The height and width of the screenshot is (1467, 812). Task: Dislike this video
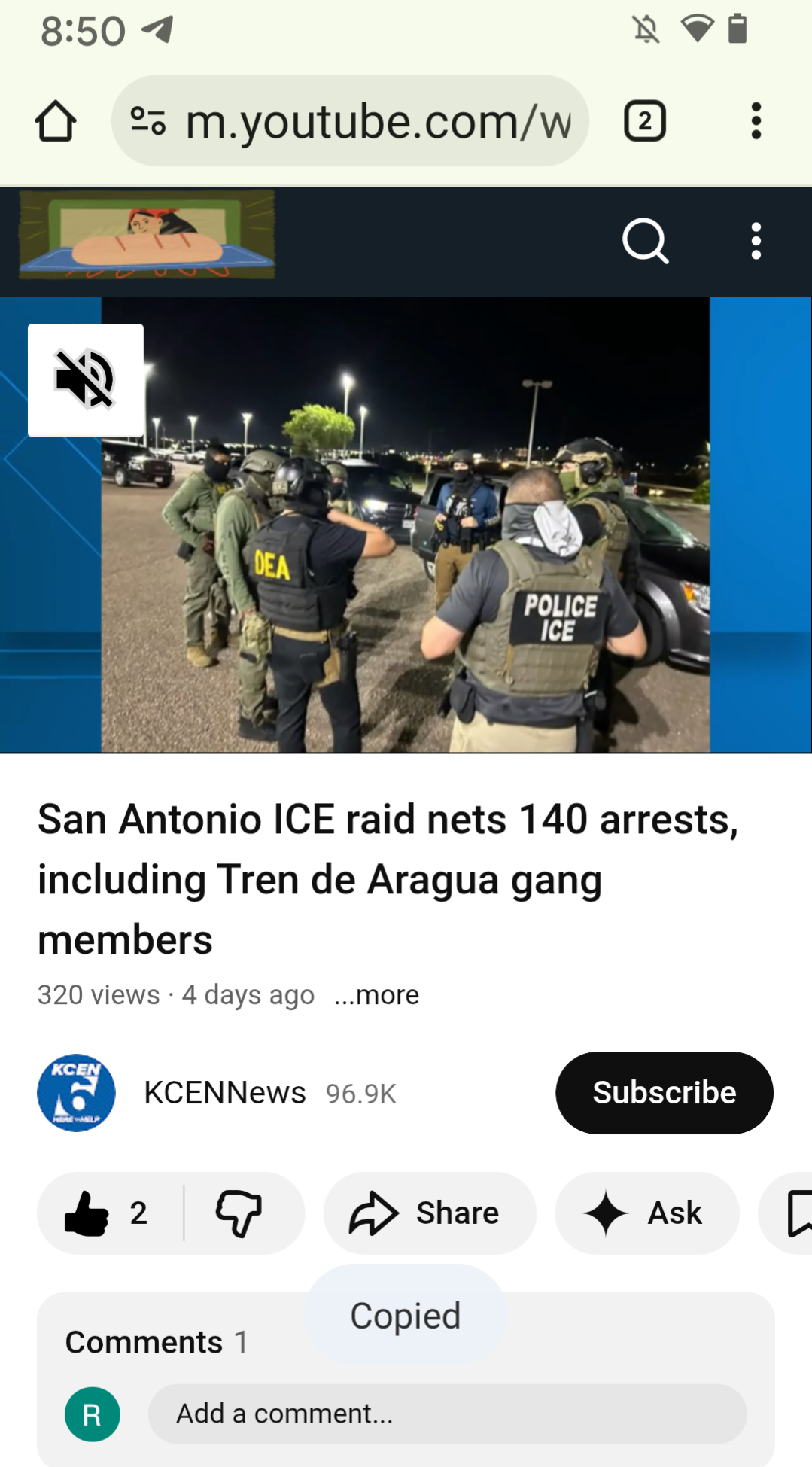pyautogui.click(x=239, y=1213)
